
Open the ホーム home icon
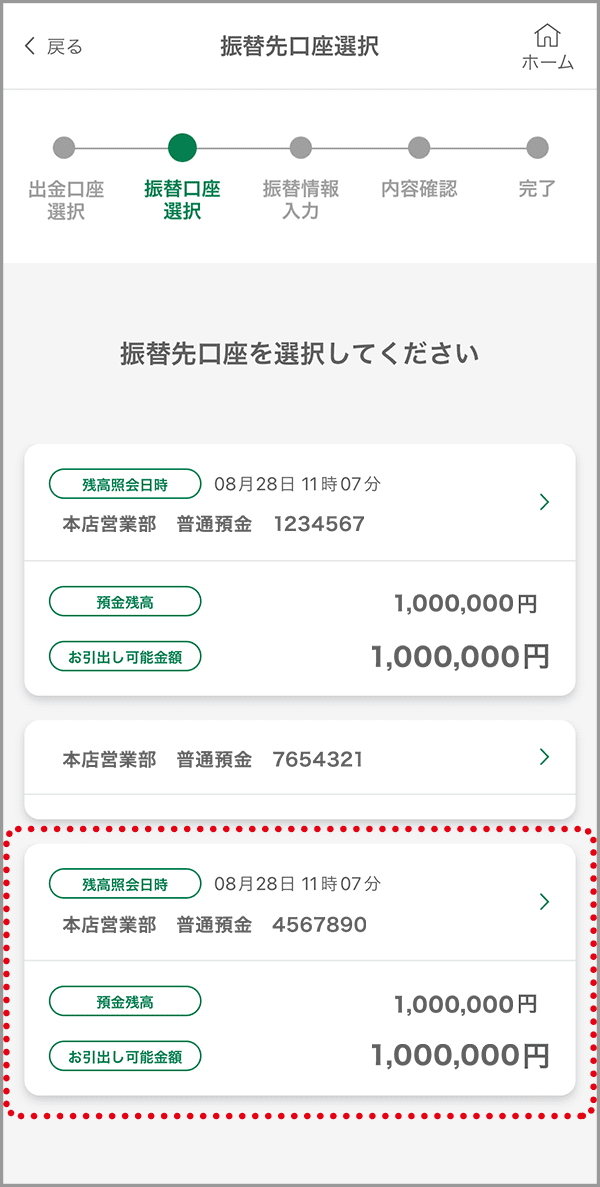(547, 47)
